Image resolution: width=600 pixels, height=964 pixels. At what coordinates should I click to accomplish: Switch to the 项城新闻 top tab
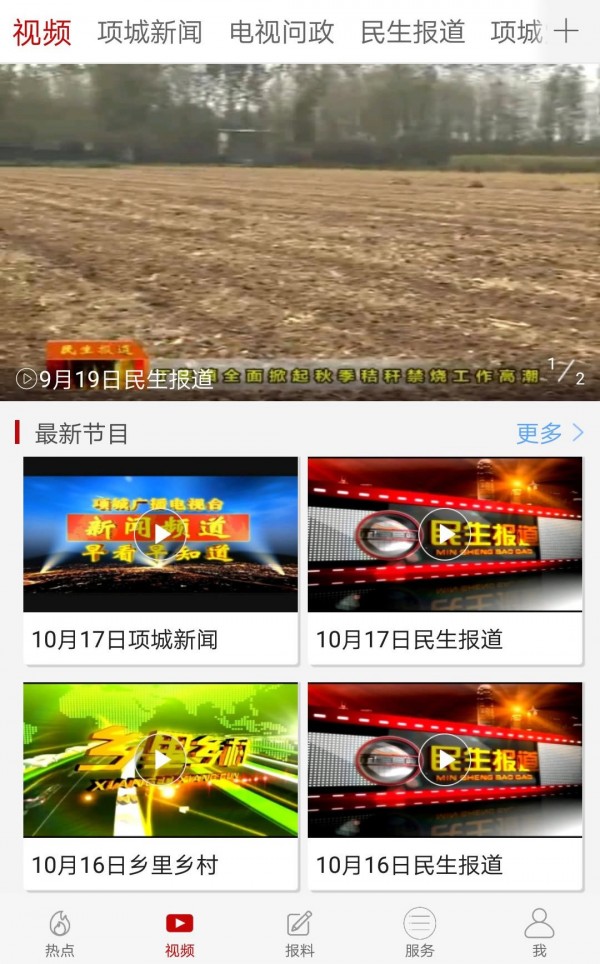(150, 32)
